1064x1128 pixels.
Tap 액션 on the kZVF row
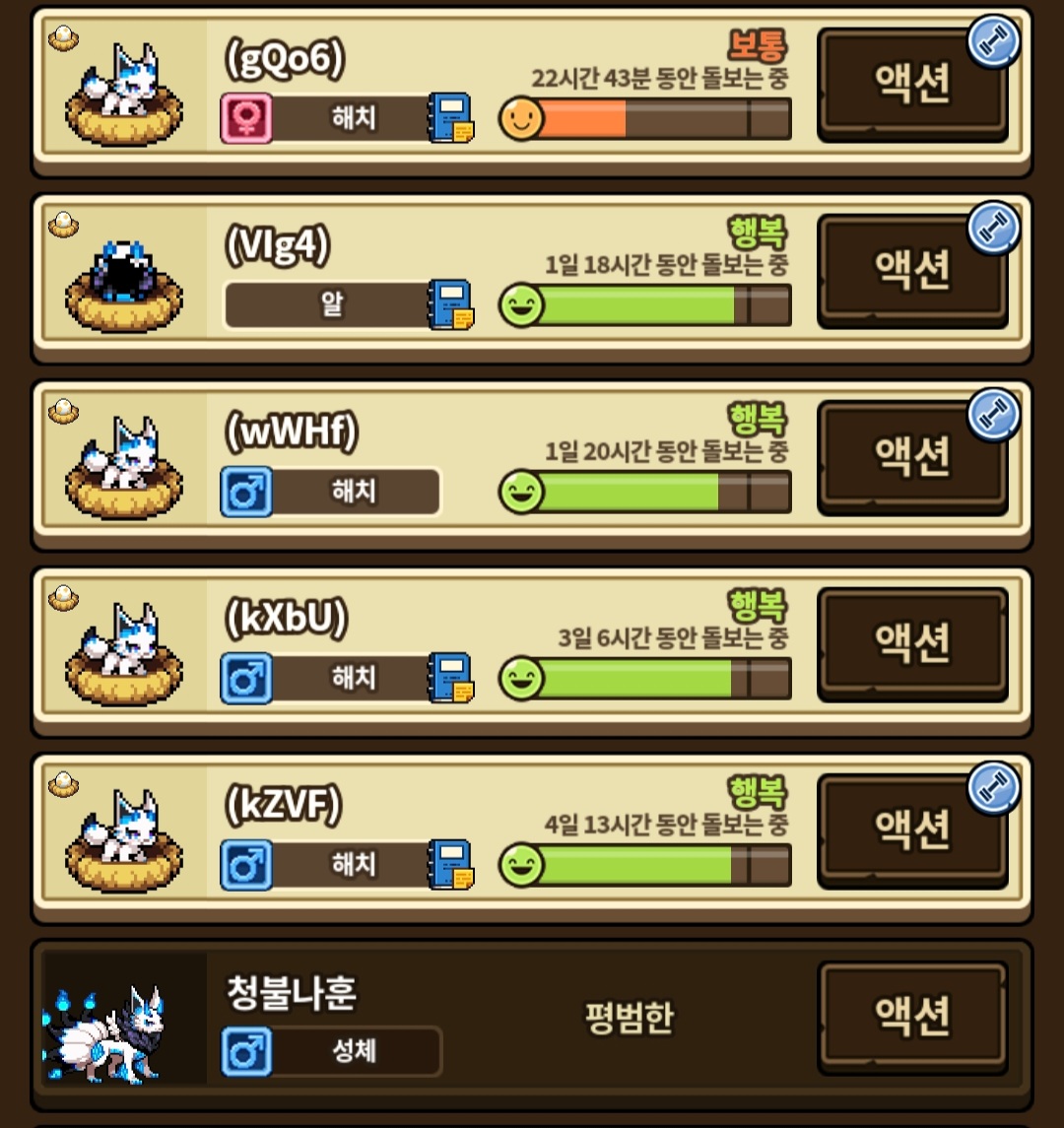pyautogui.click(x=912, y=828)
